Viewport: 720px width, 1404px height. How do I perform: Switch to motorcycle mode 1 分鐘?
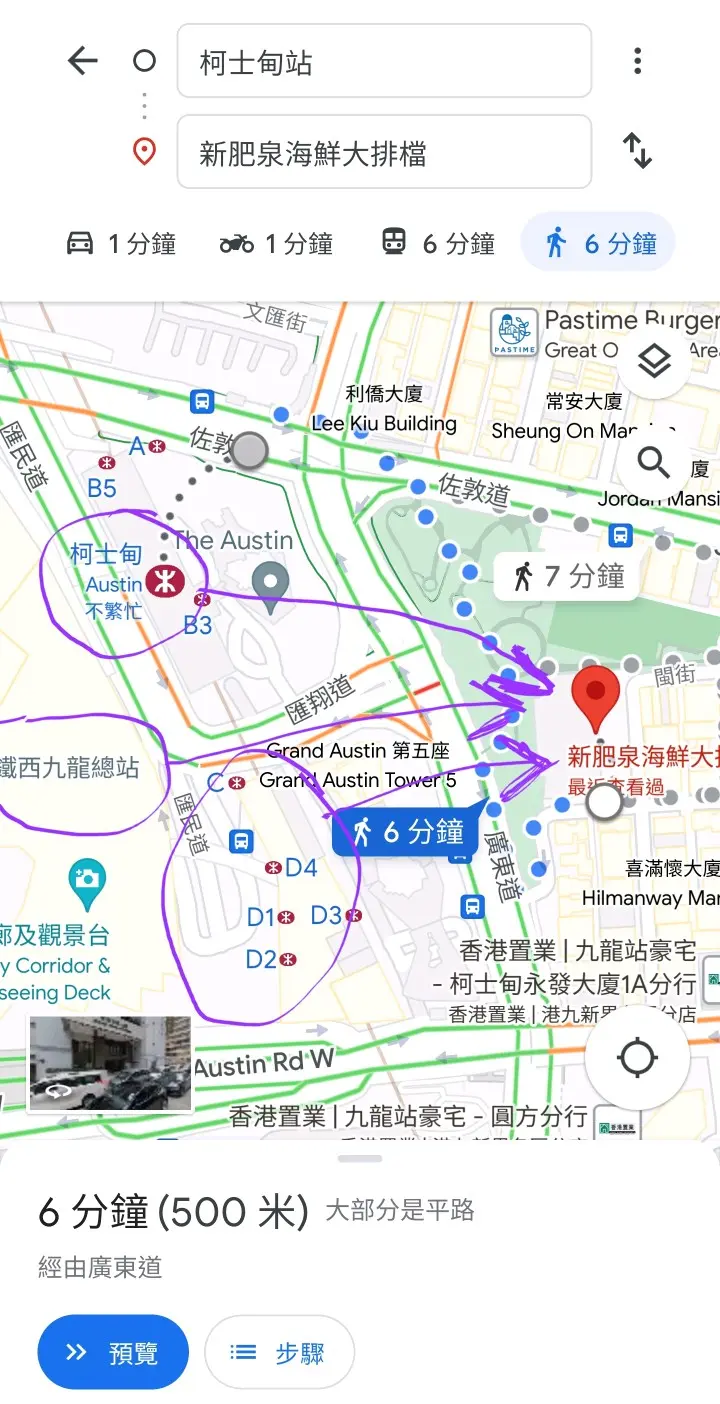coord(276,243)
